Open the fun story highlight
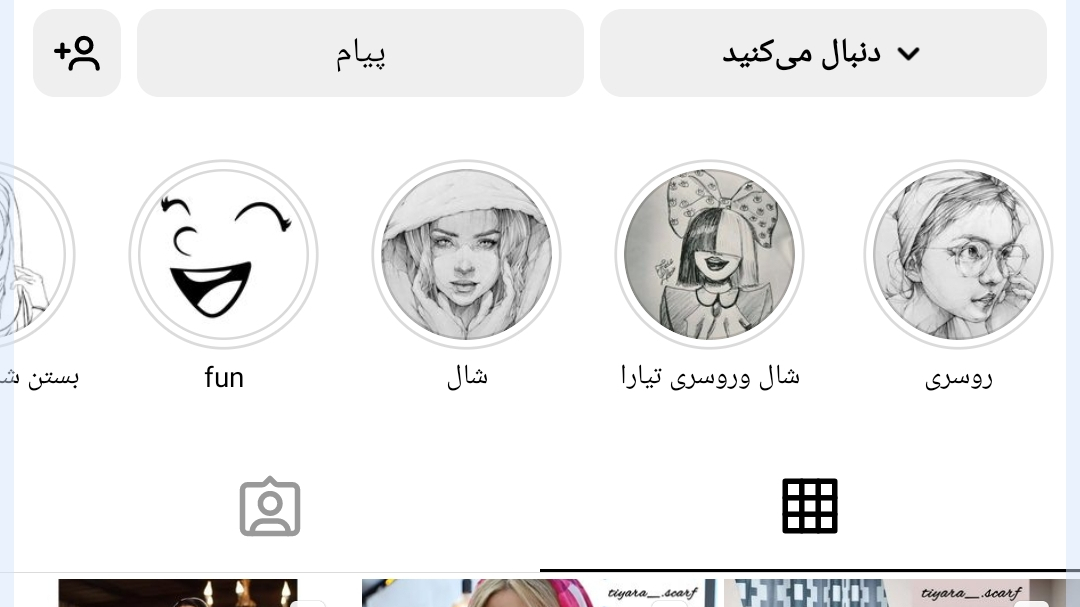The image size is (1080, 607). (223, 255)
